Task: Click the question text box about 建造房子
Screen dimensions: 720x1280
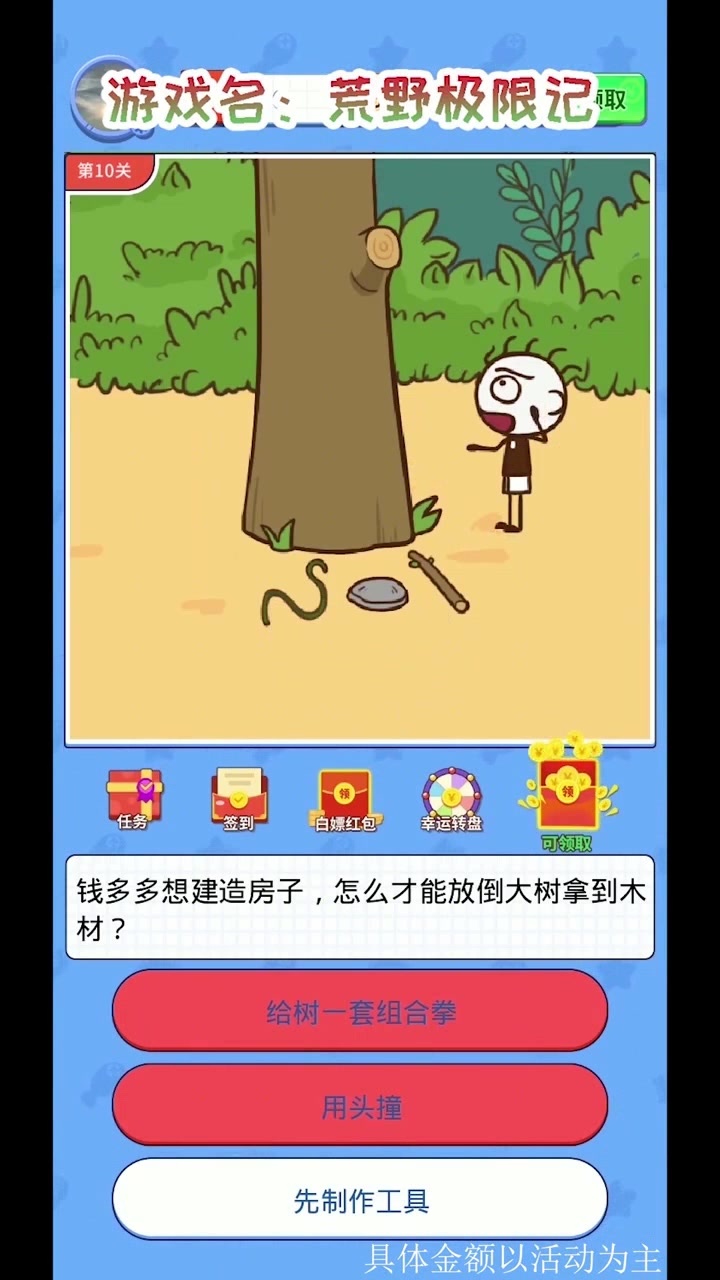Action: tap(360, 905)
